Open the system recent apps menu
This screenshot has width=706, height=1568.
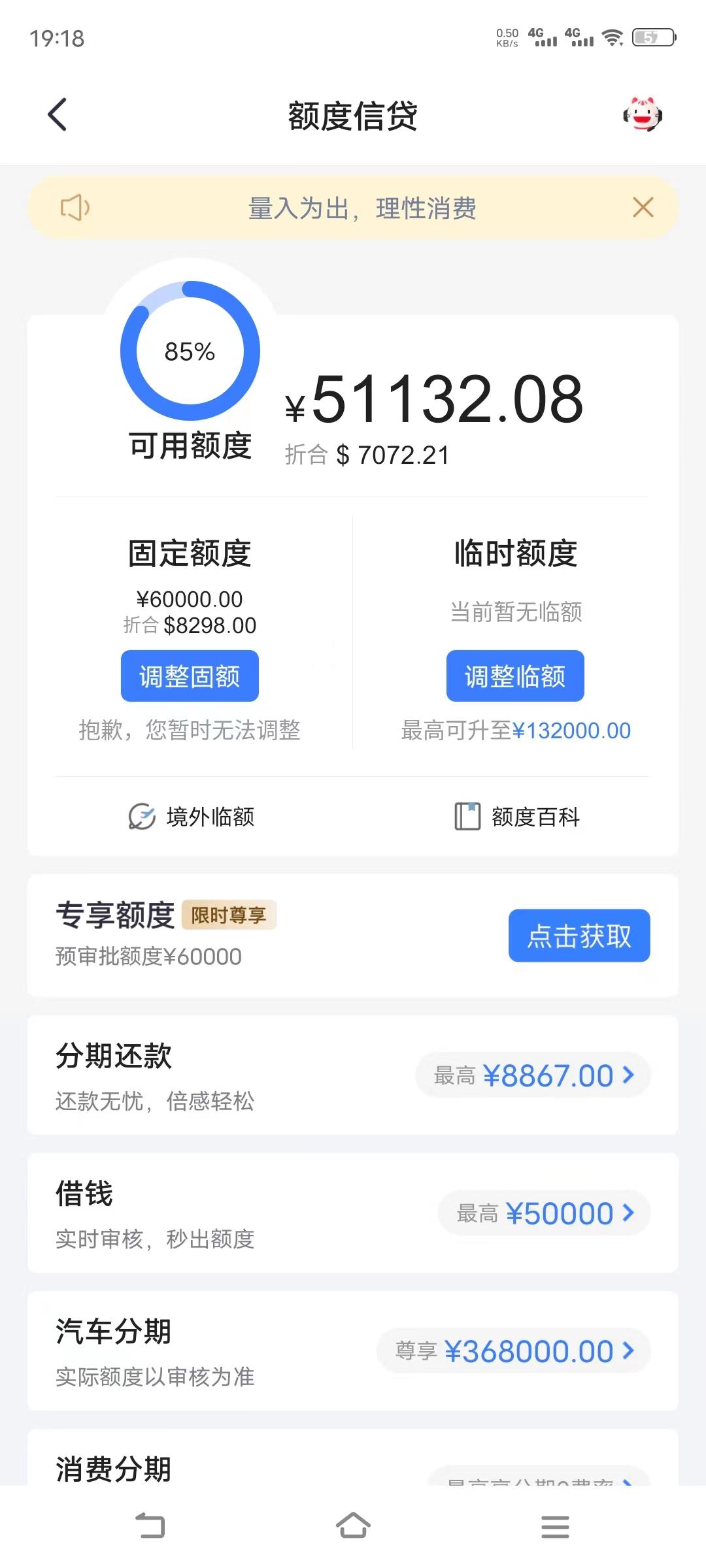(555, 1527)
